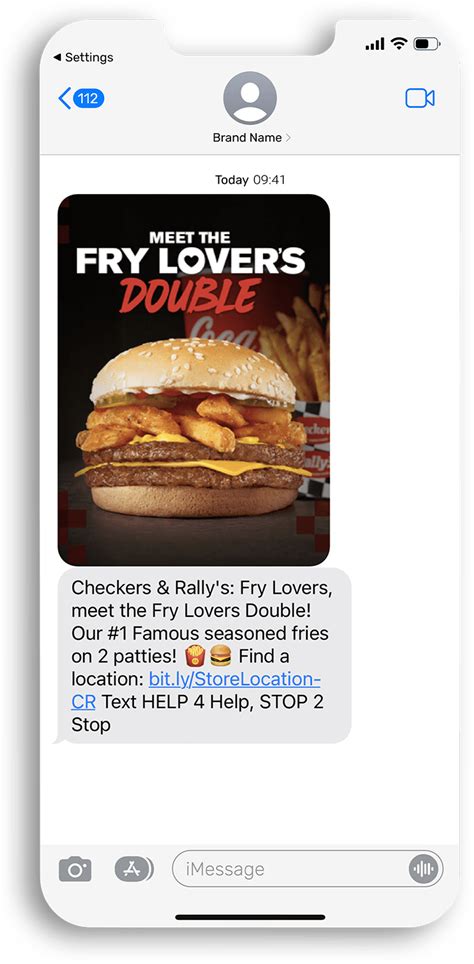Record an audio message
The image size is (474, 964).
point(424,869)
